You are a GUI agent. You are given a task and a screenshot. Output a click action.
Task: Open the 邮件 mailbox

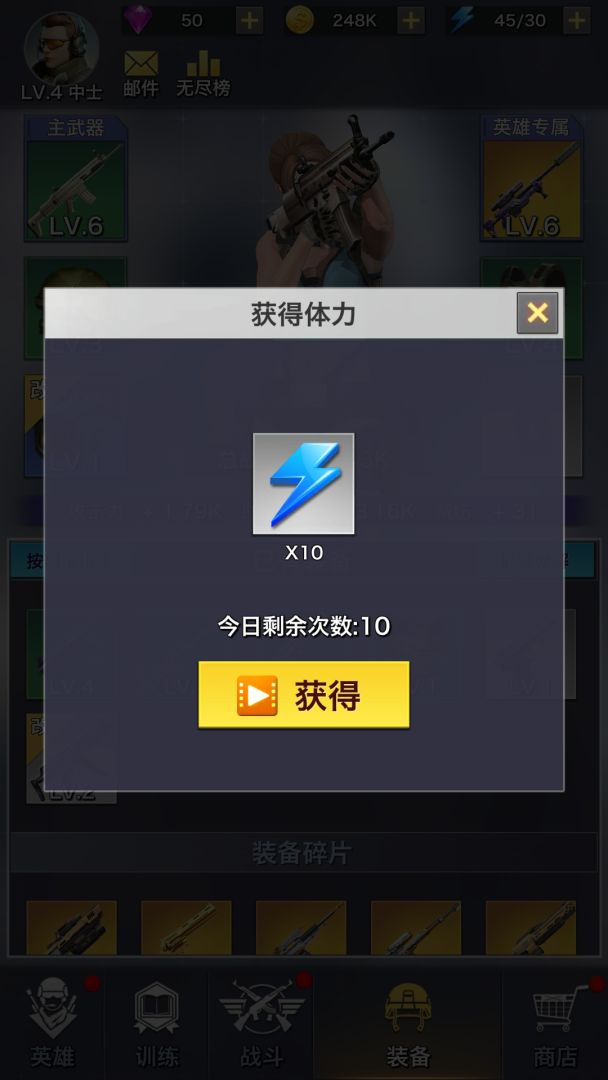141,73
